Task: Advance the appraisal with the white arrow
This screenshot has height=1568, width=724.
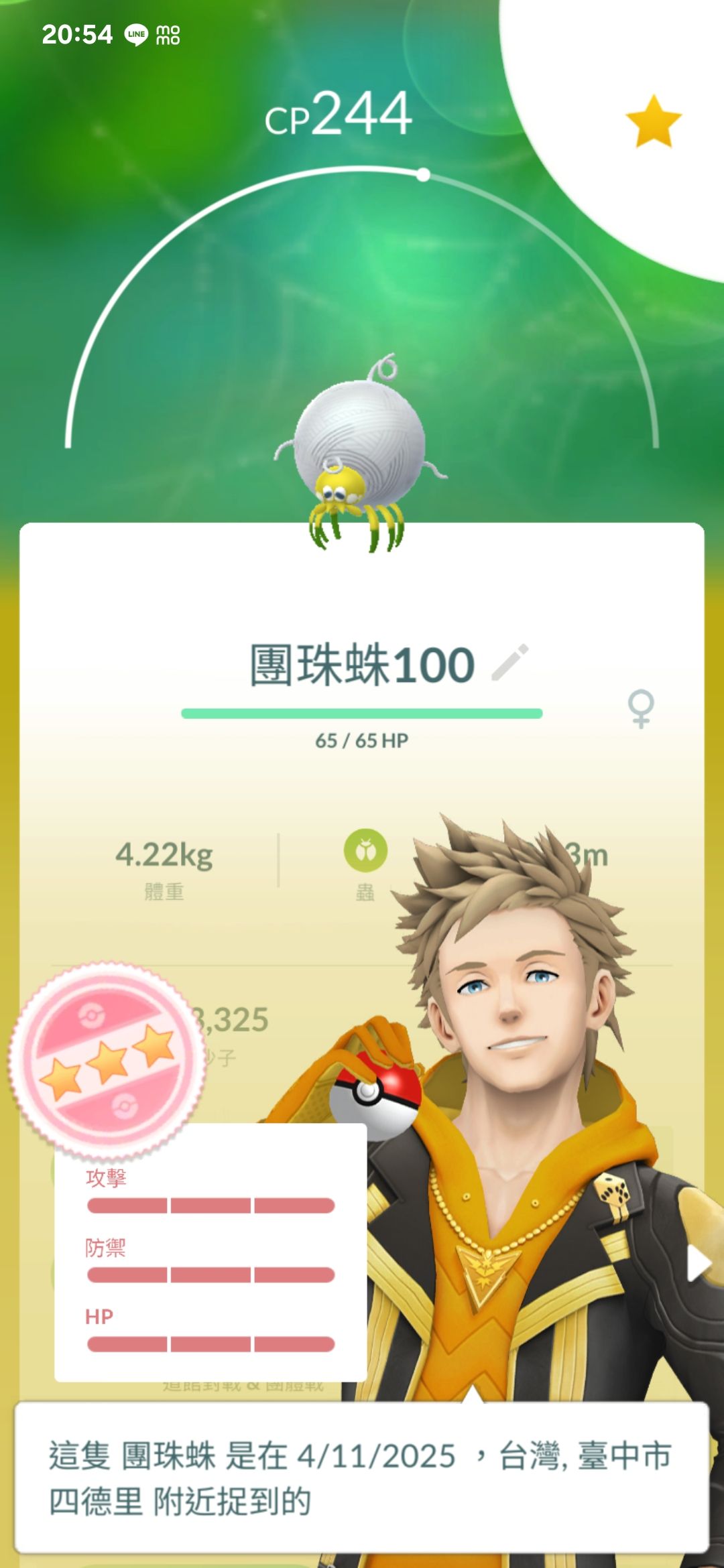Action: click(x=698, y=1264)
